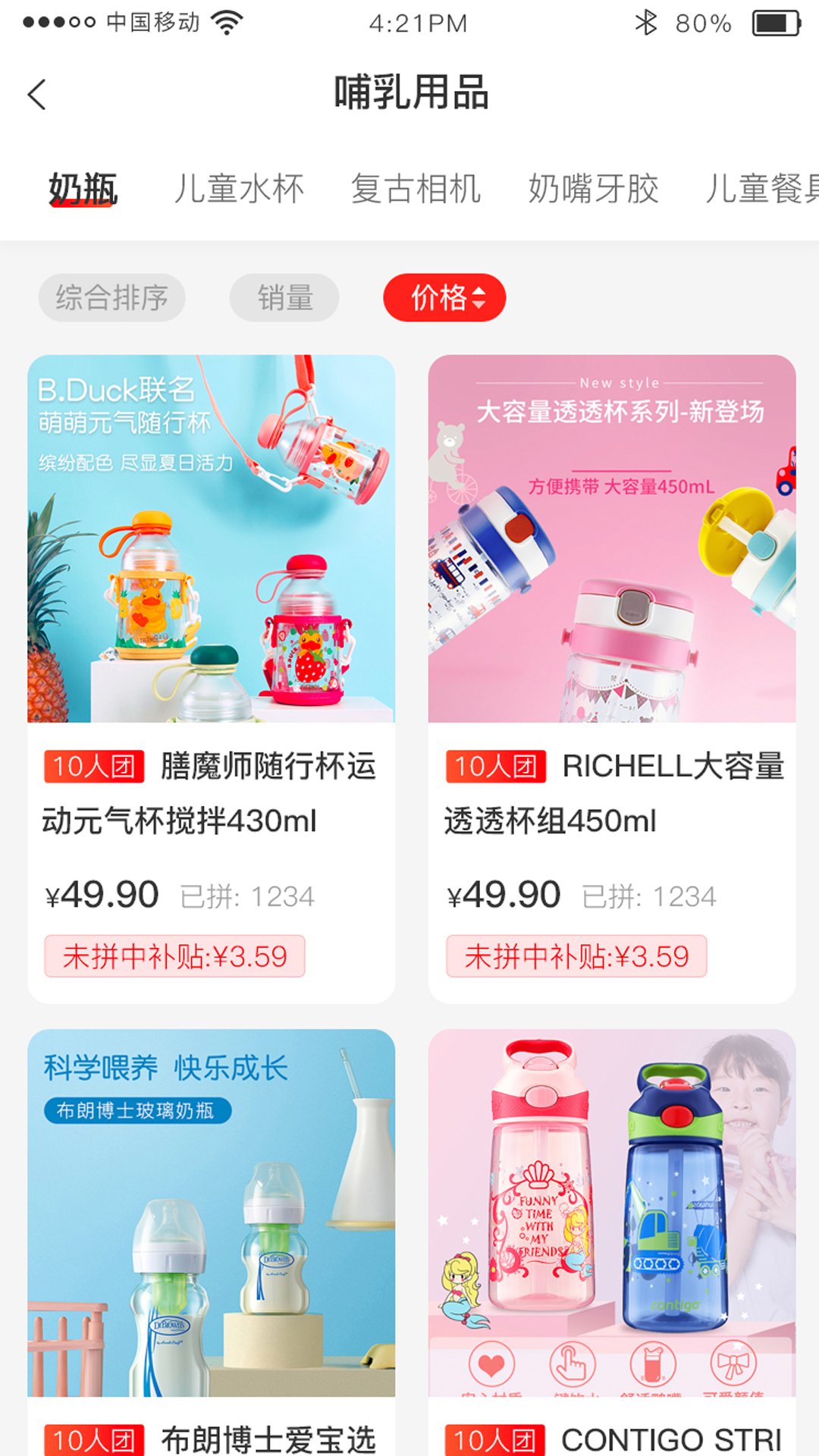Switch to the 复古相机 tab

pyautogui.click(x=416, y=188)
